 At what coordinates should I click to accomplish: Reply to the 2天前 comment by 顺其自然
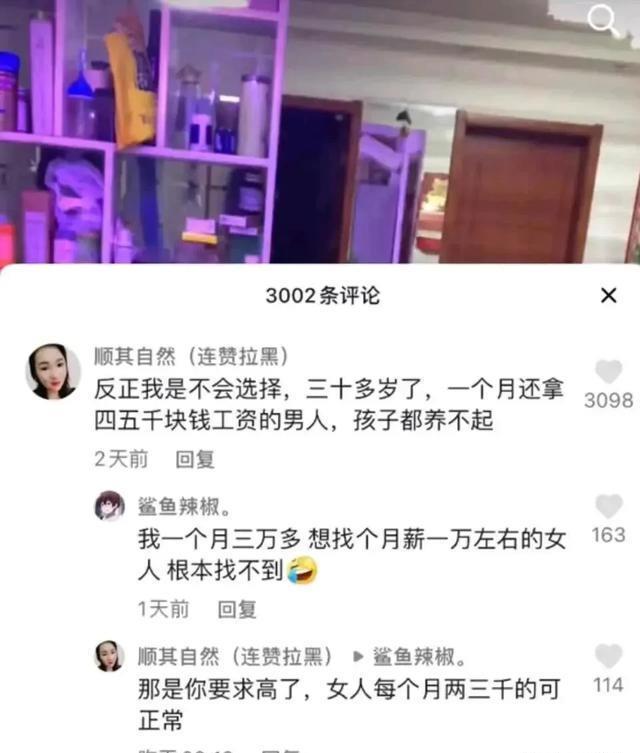click(x=195, y=459)
